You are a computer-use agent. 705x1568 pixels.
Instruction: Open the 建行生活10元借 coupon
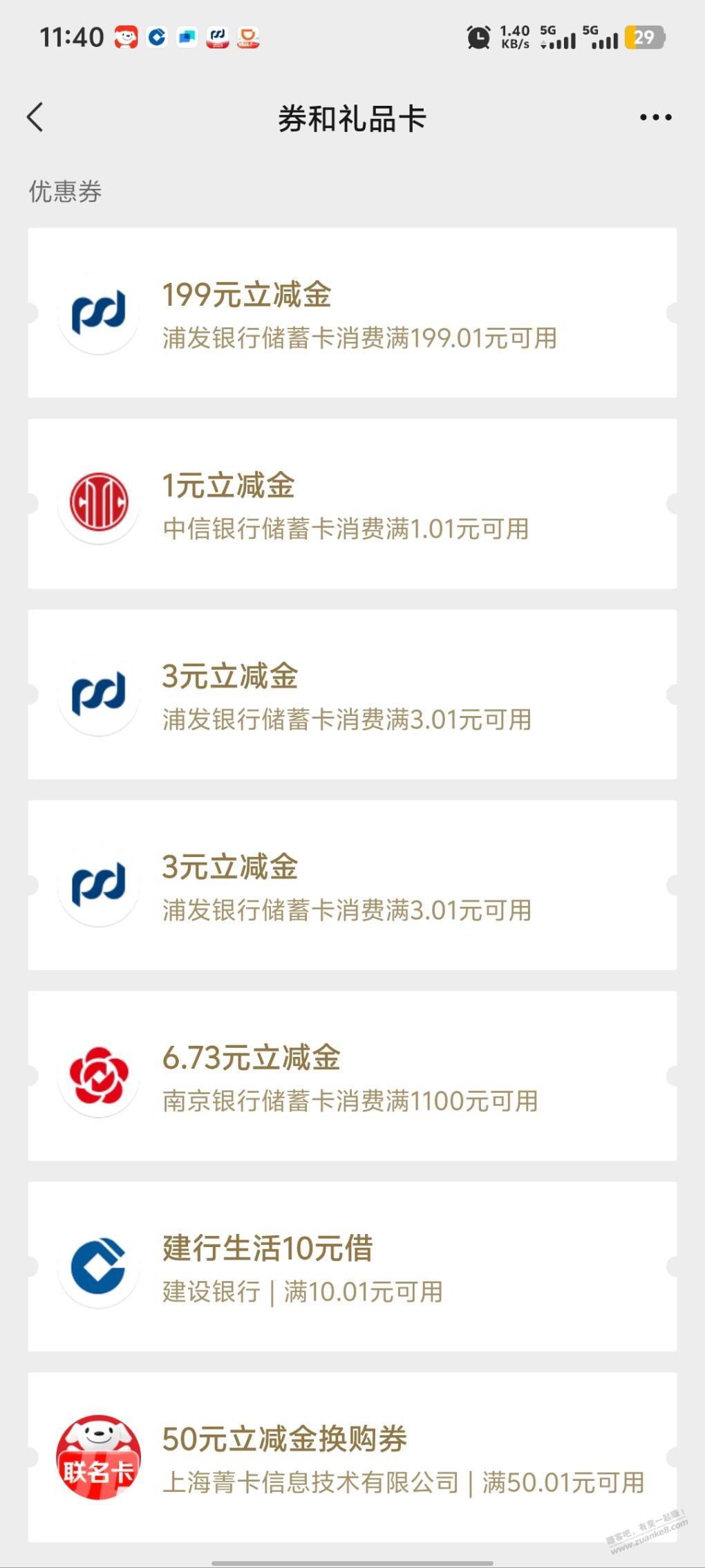[x=352, y=1266]
